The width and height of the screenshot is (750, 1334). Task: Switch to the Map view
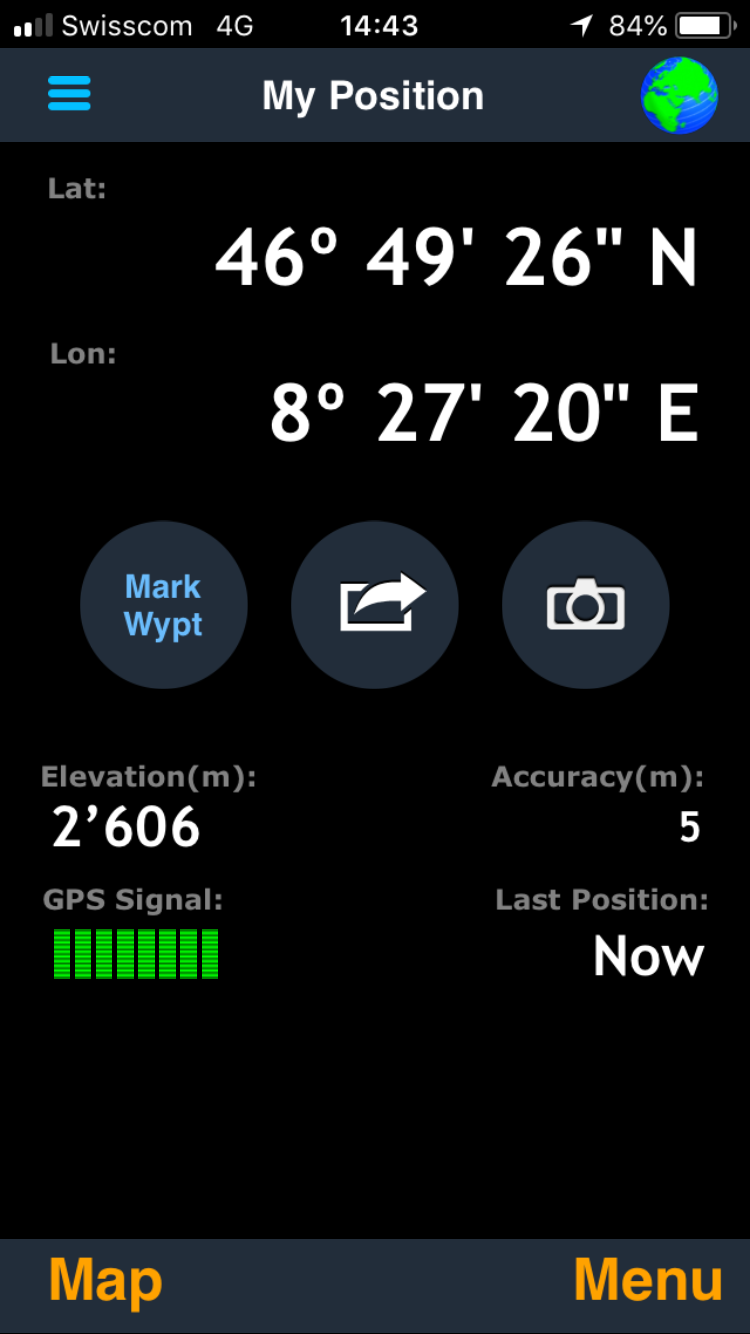[x=105, y=1280]
